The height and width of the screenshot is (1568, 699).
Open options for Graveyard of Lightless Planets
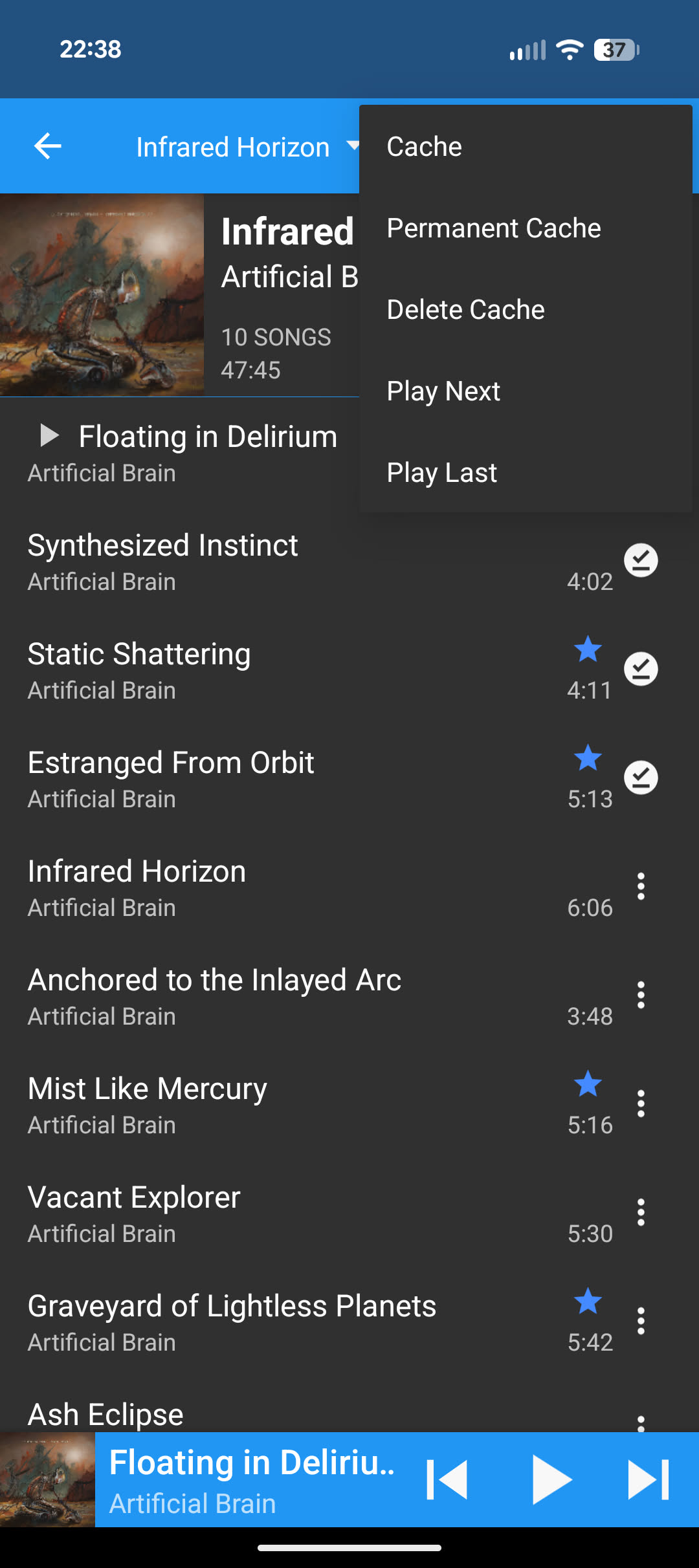click(641, 1322)
